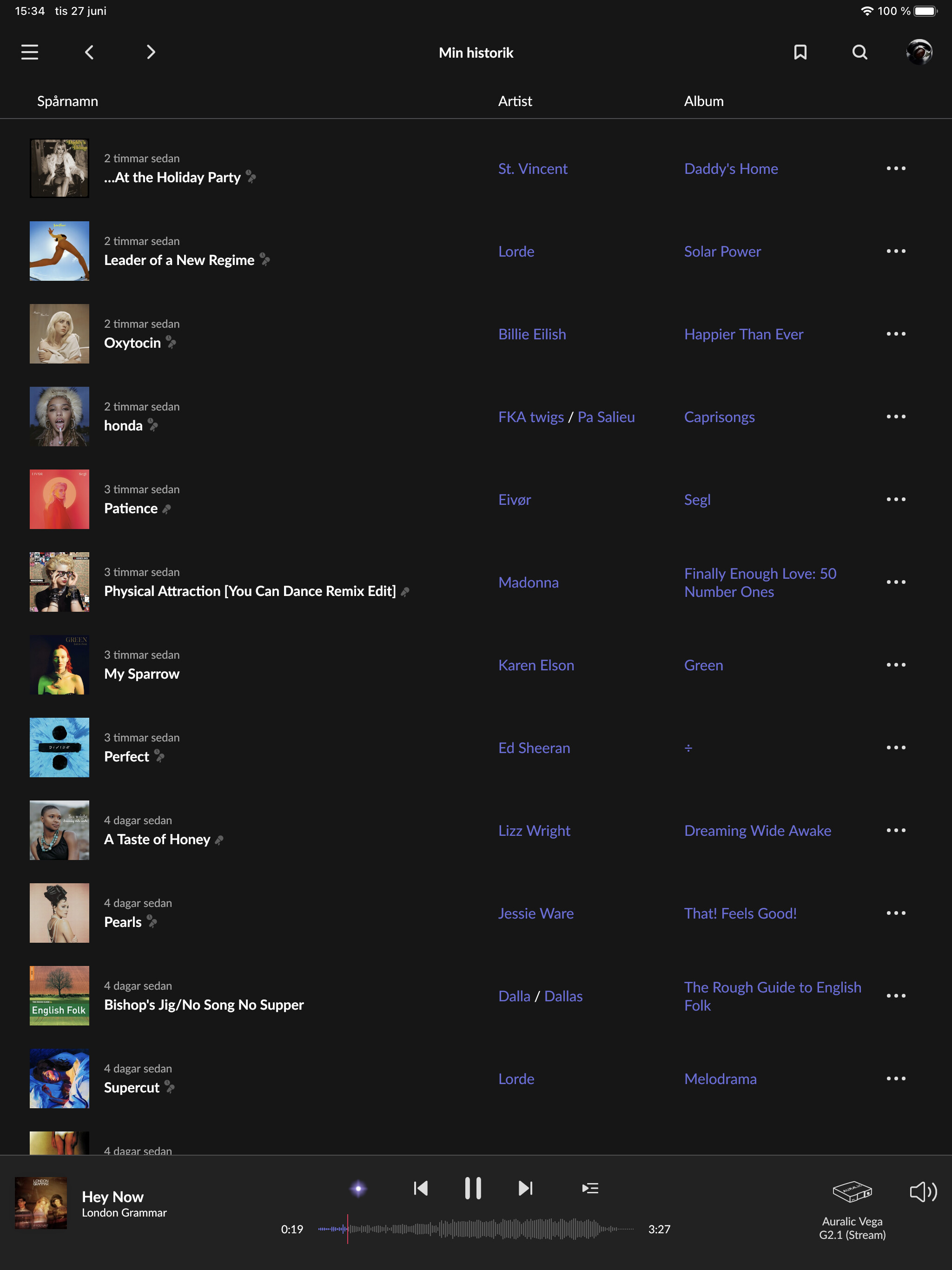The image size is (952, 1270).
Task: Play the track Patience
Action: click(131, 508)
